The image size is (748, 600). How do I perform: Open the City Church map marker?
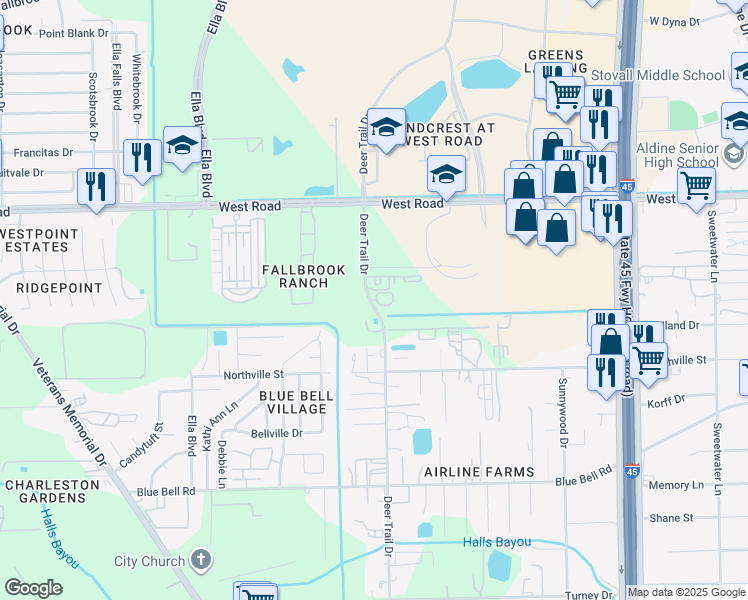point(201,559)
